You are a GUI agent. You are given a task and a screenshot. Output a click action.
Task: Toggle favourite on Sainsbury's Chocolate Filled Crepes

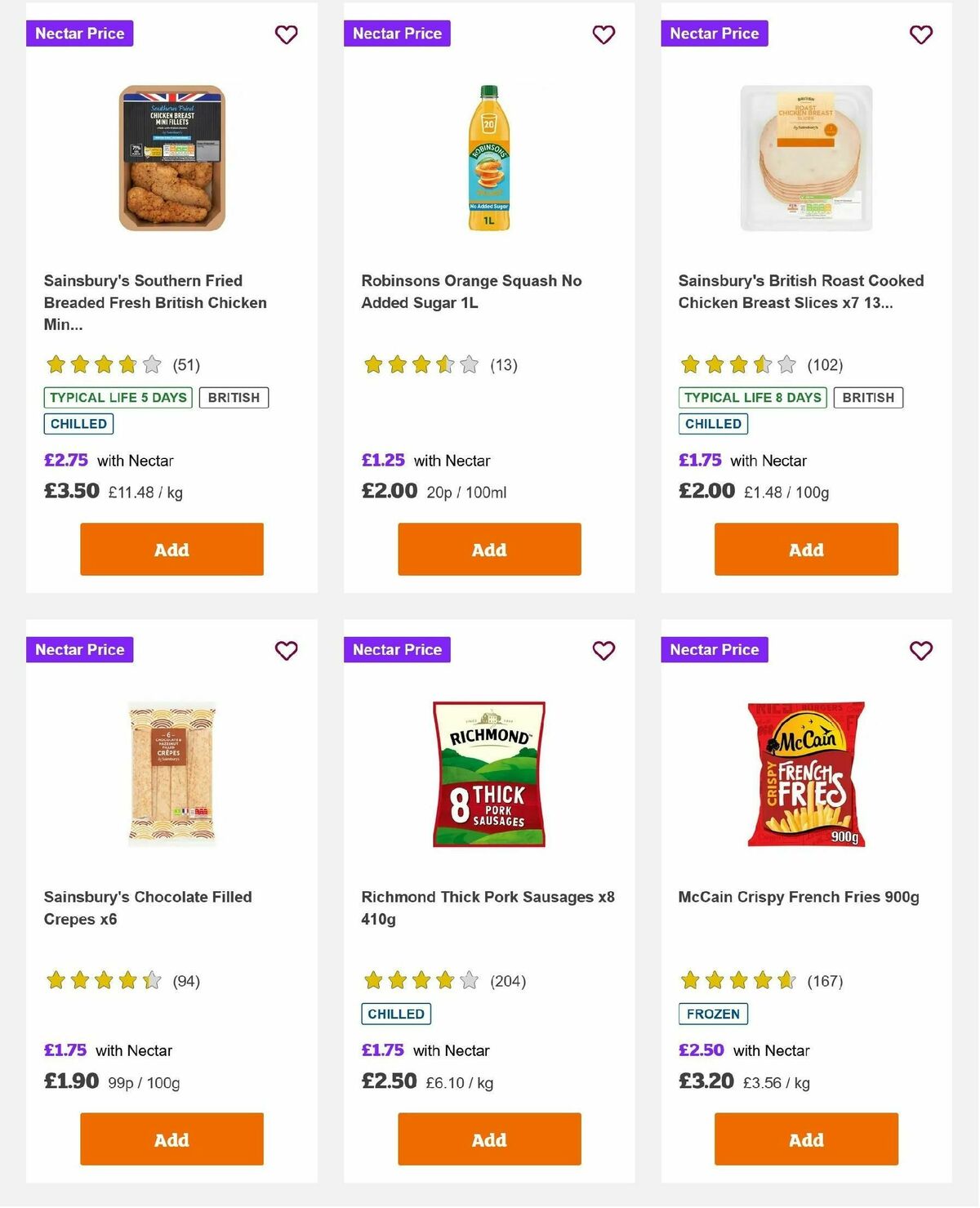[x=286, y=651]
